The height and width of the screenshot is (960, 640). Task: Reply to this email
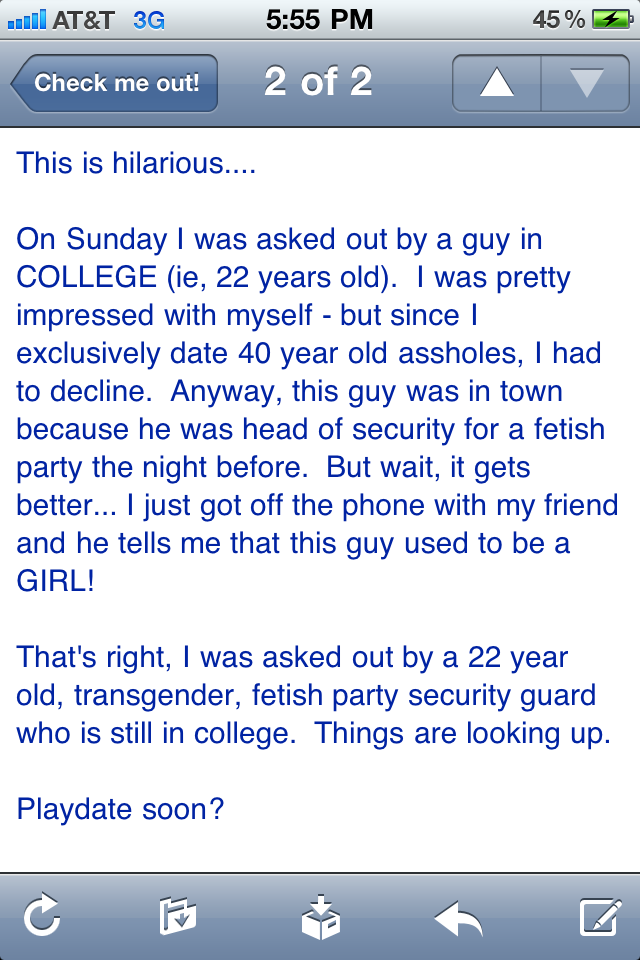458,916
